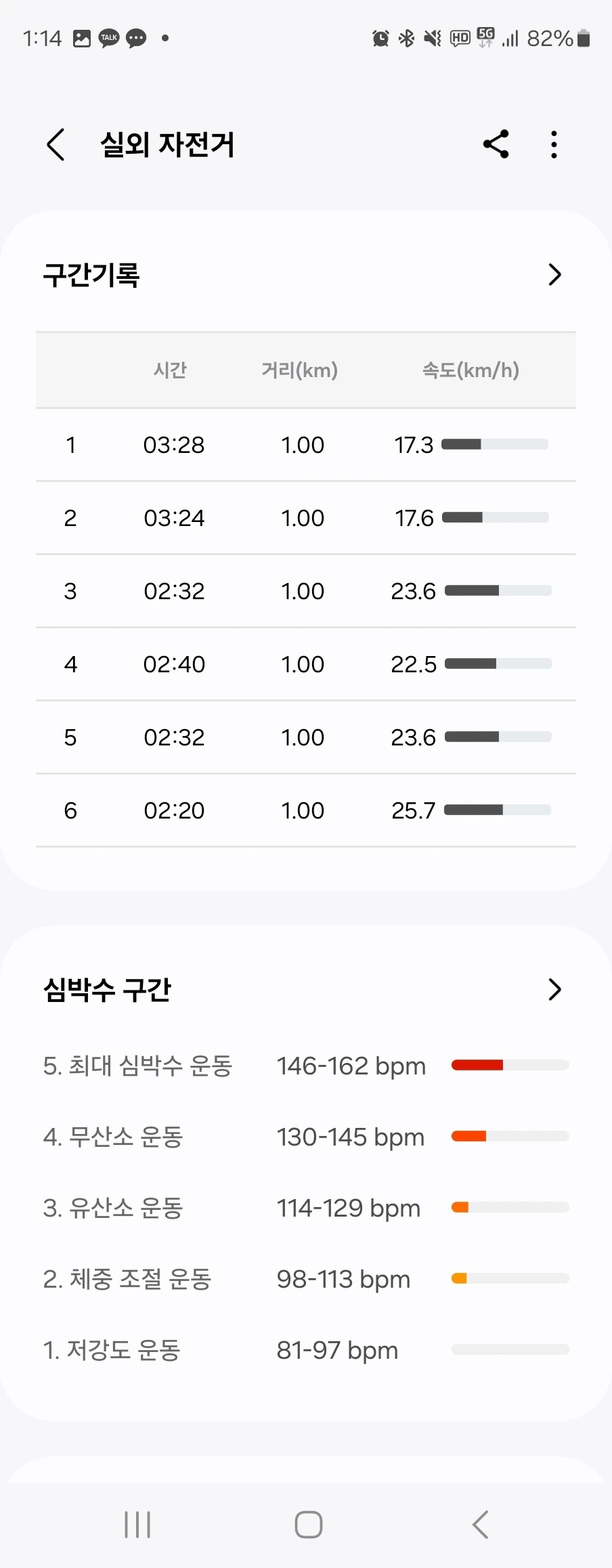
Task: Open recent apps from navigation bar
Action: (137, 1525)
